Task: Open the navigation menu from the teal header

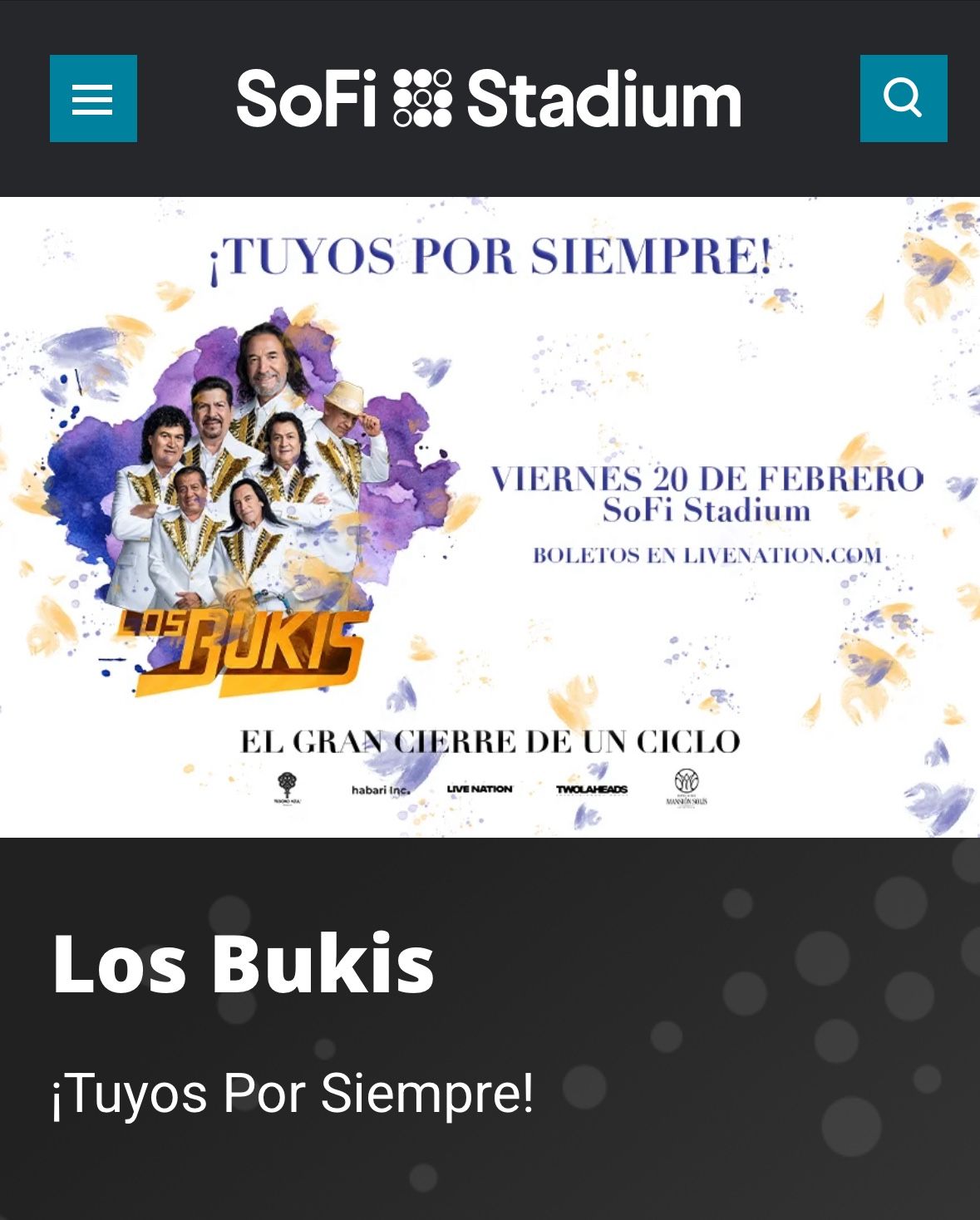Action: tap(93, 99)
